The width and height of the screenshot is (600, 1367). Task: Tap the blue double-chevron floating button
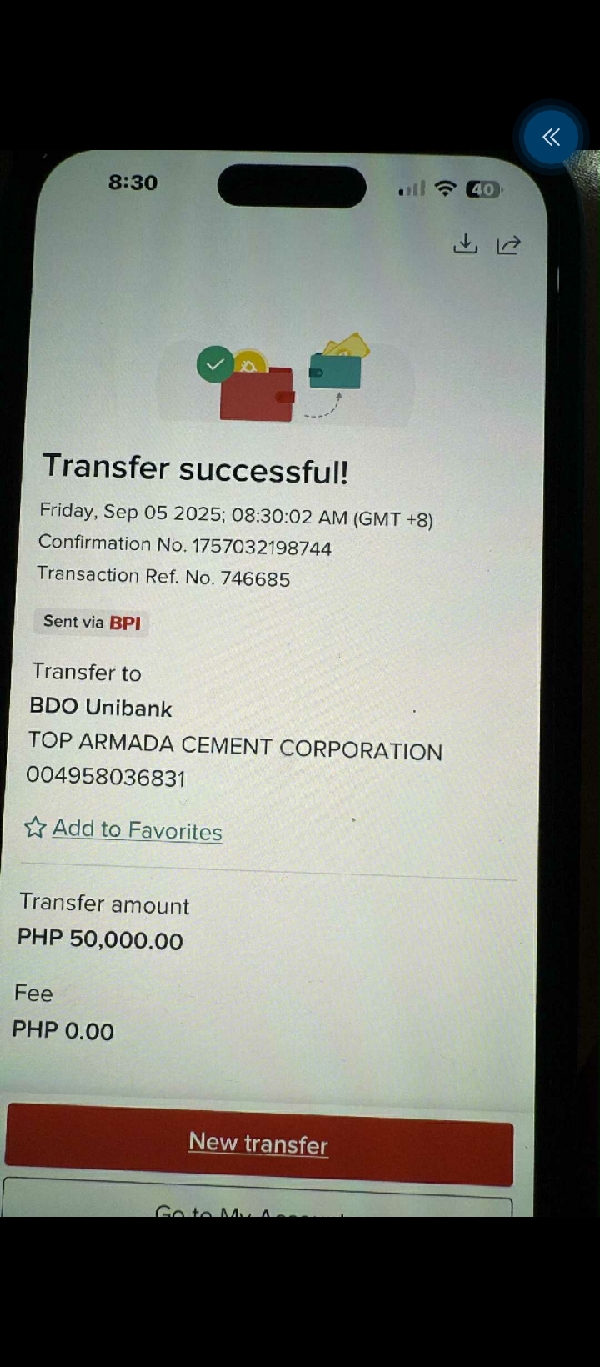(550, 137)
